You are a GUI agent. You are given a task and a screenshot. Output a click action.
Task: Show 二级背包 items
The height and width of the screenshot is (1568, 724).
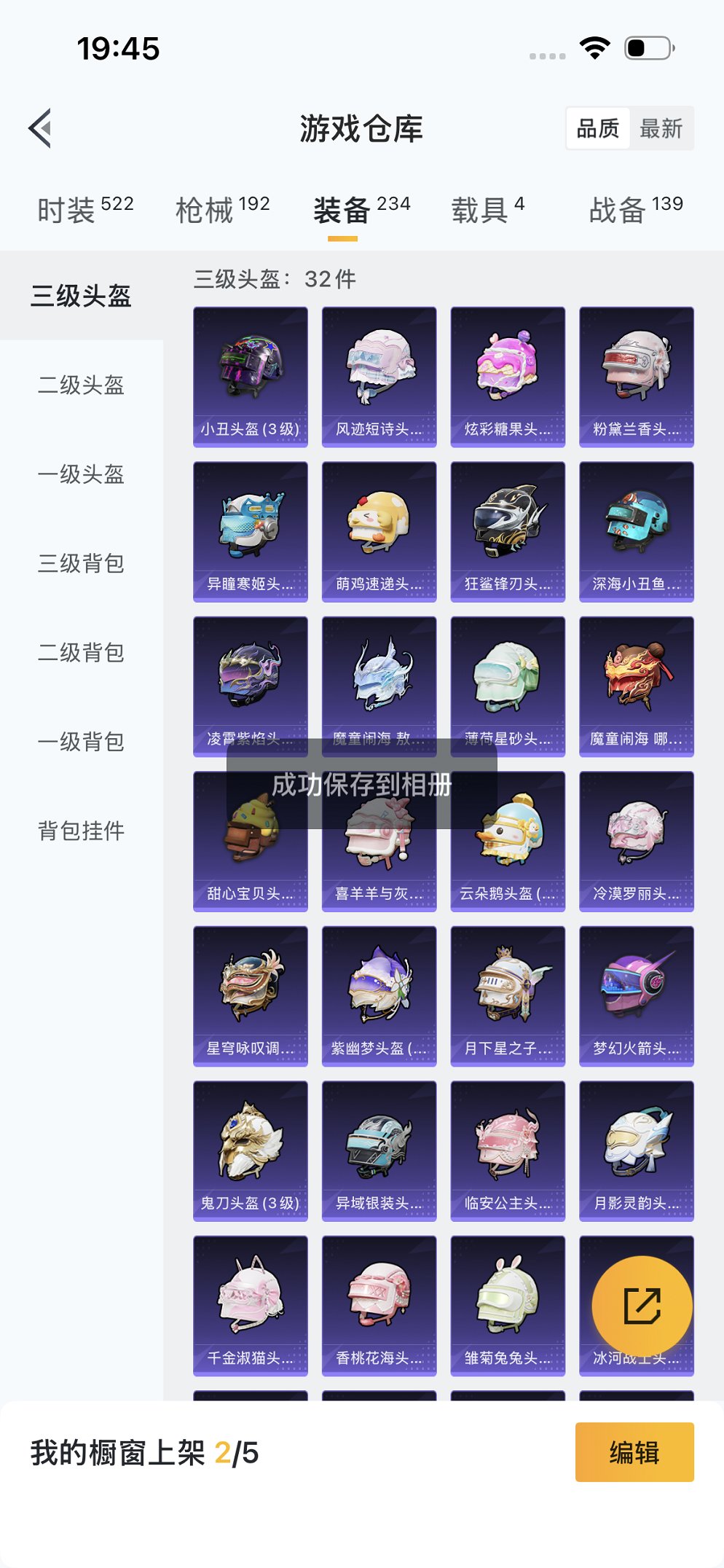[81, 652]
